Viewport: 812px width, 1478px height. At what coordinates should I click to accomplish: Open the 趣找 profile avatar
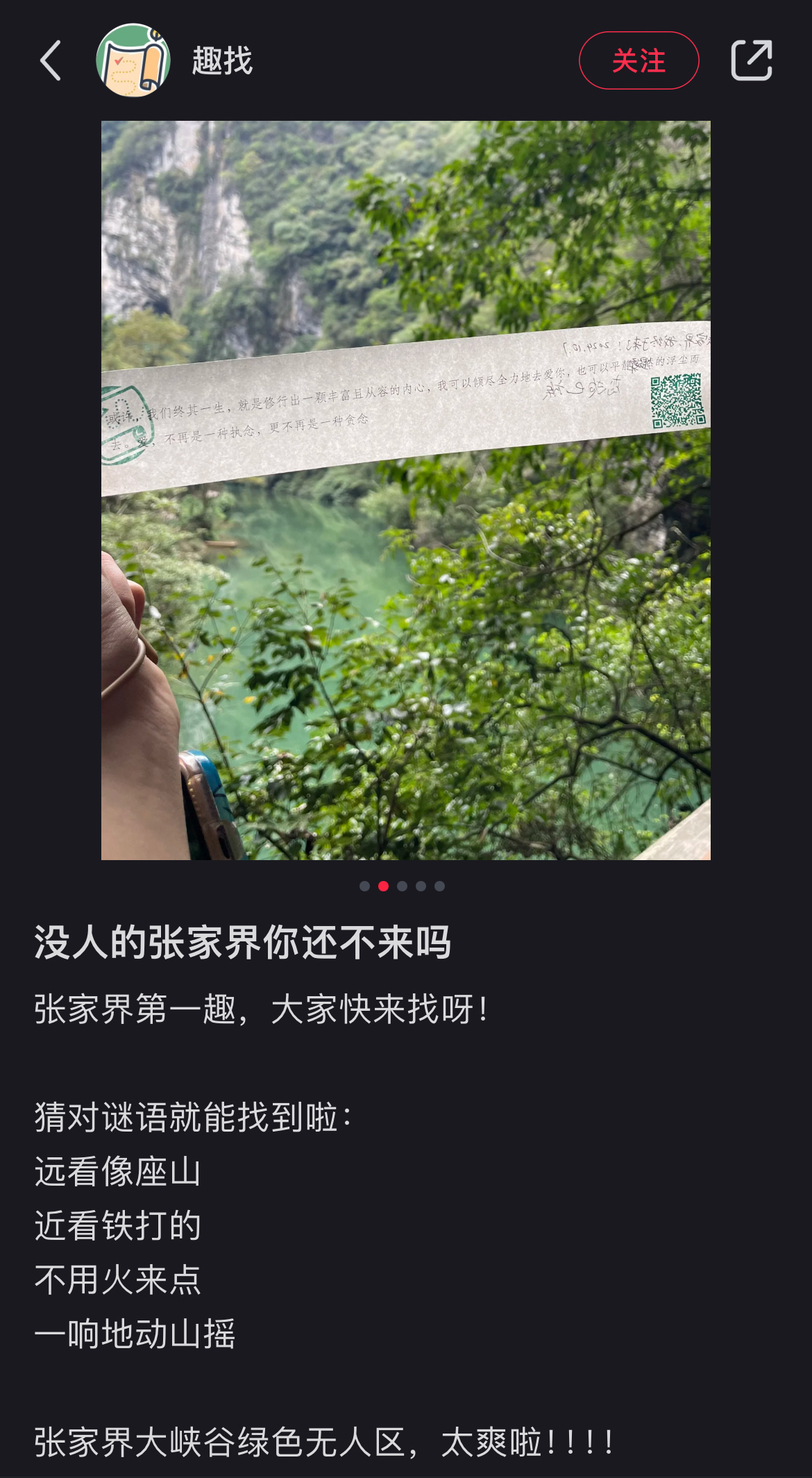(x=133, y=60)
